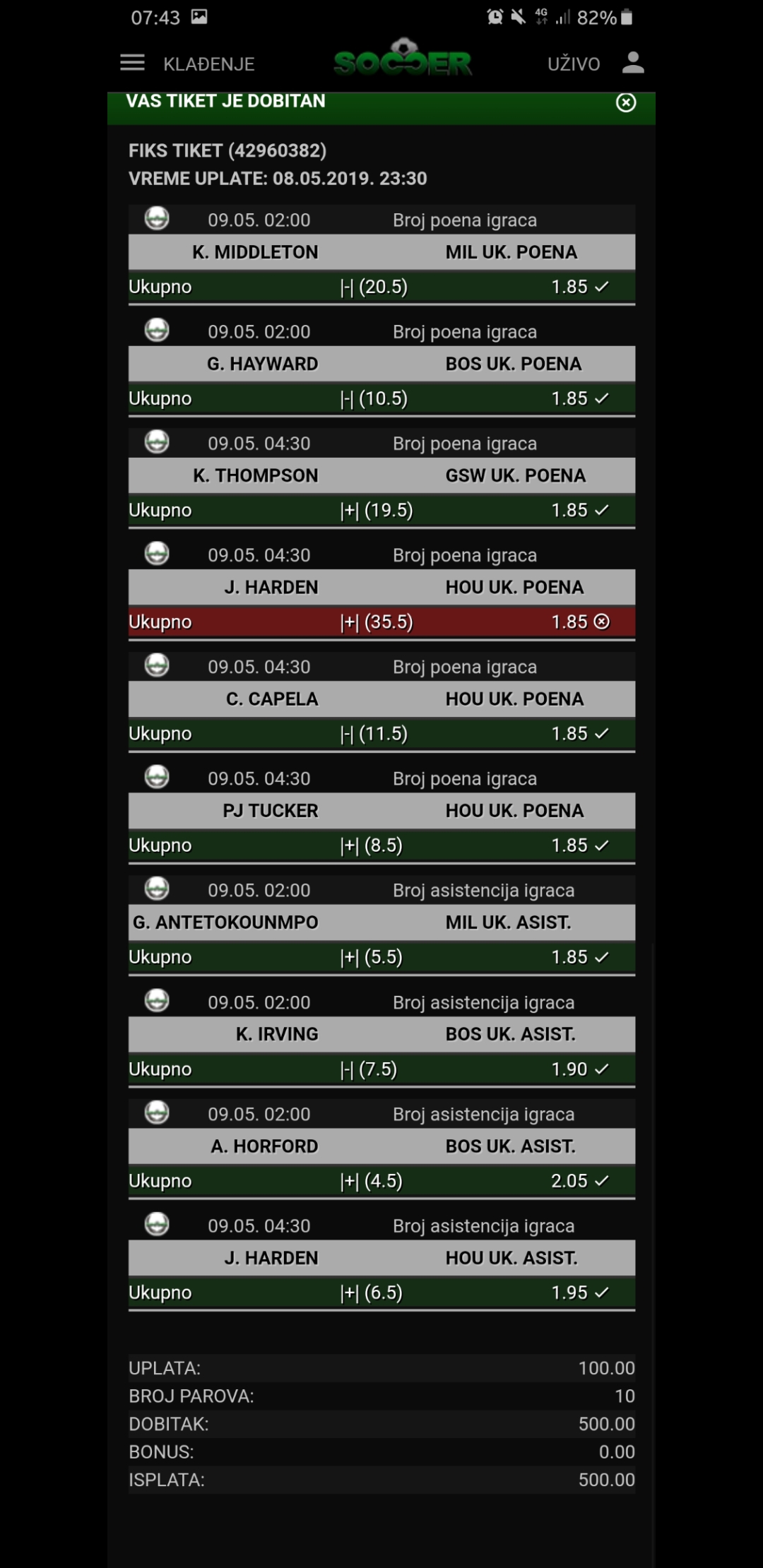763x1568 pixels.
Task: Open the hamburger drawer menu
Action: (x=132, y=63)
